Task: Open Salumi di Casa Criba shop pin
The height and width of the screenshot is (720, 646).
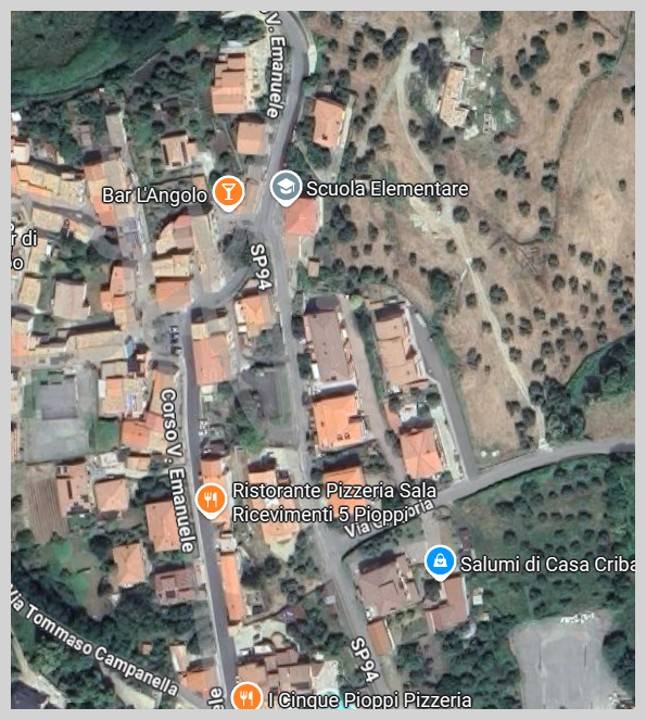Action: pos(438,562)
